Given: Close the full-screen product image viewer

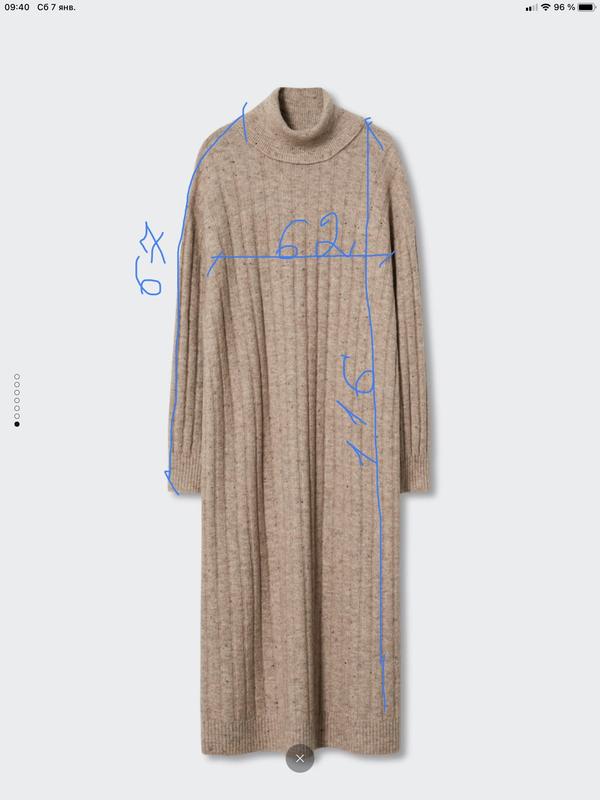Looking at the screenshot, I should click(x=299, y=758).
